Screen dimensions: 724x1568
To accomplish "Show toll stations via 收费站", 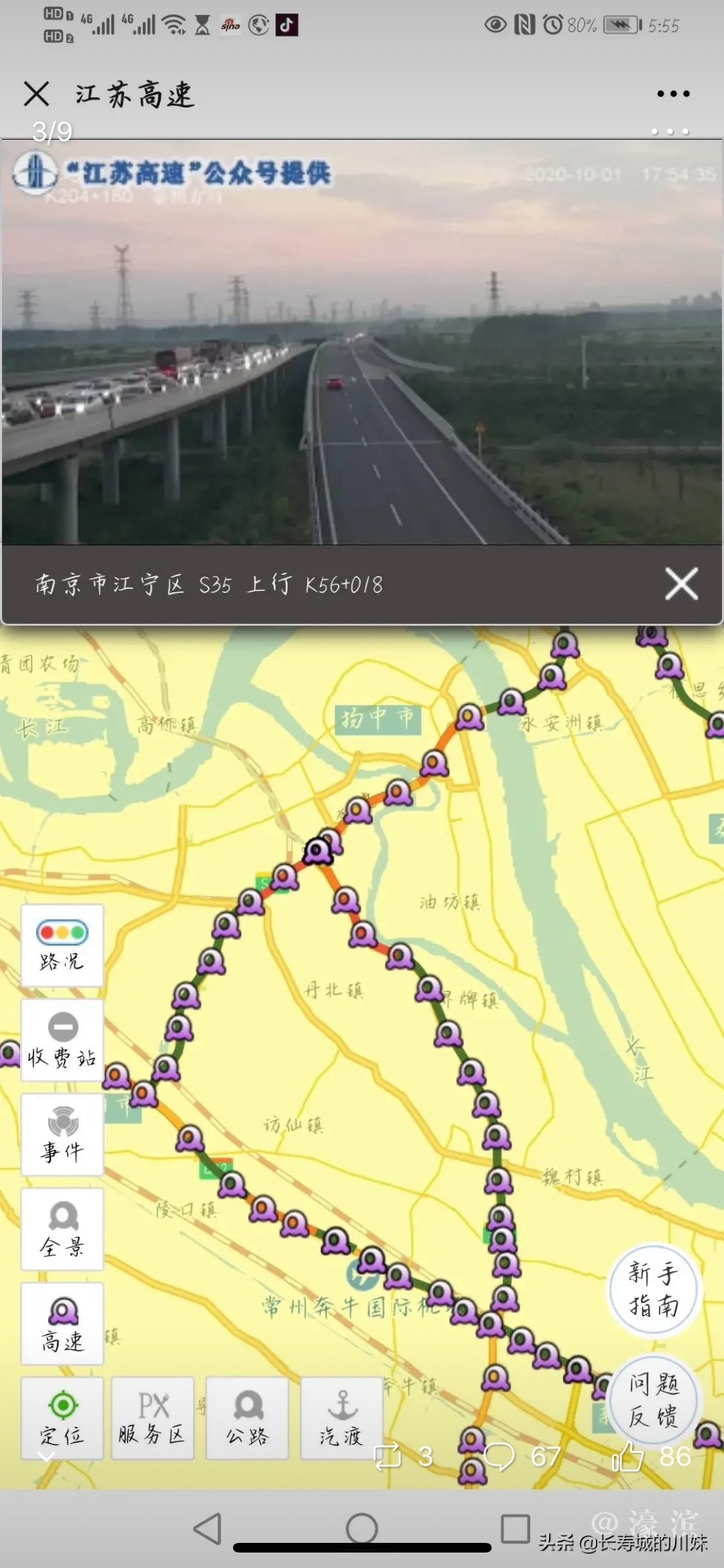I will pos(62,1040).
